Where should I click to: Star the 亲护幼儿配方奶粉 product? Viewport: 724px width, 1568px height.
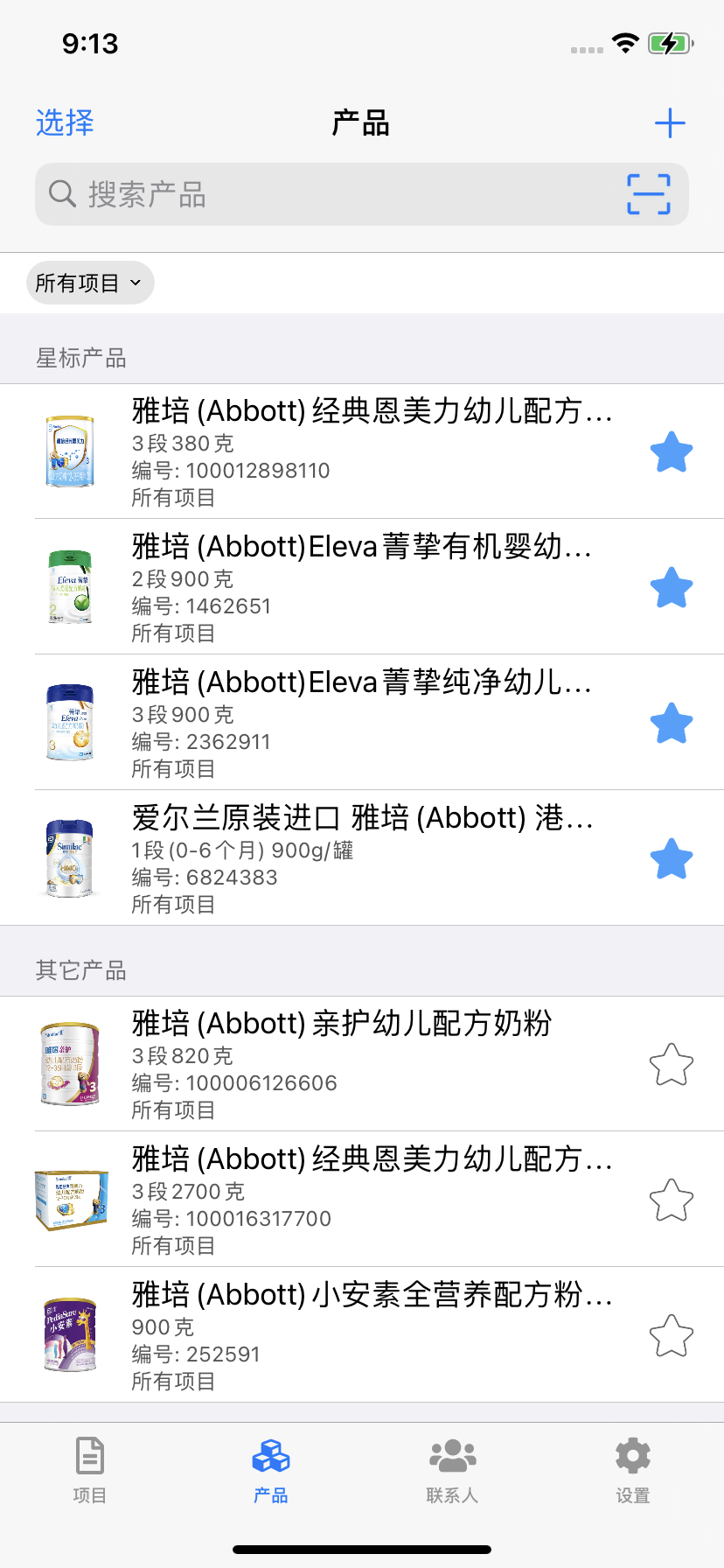(x=672, y=1065)
